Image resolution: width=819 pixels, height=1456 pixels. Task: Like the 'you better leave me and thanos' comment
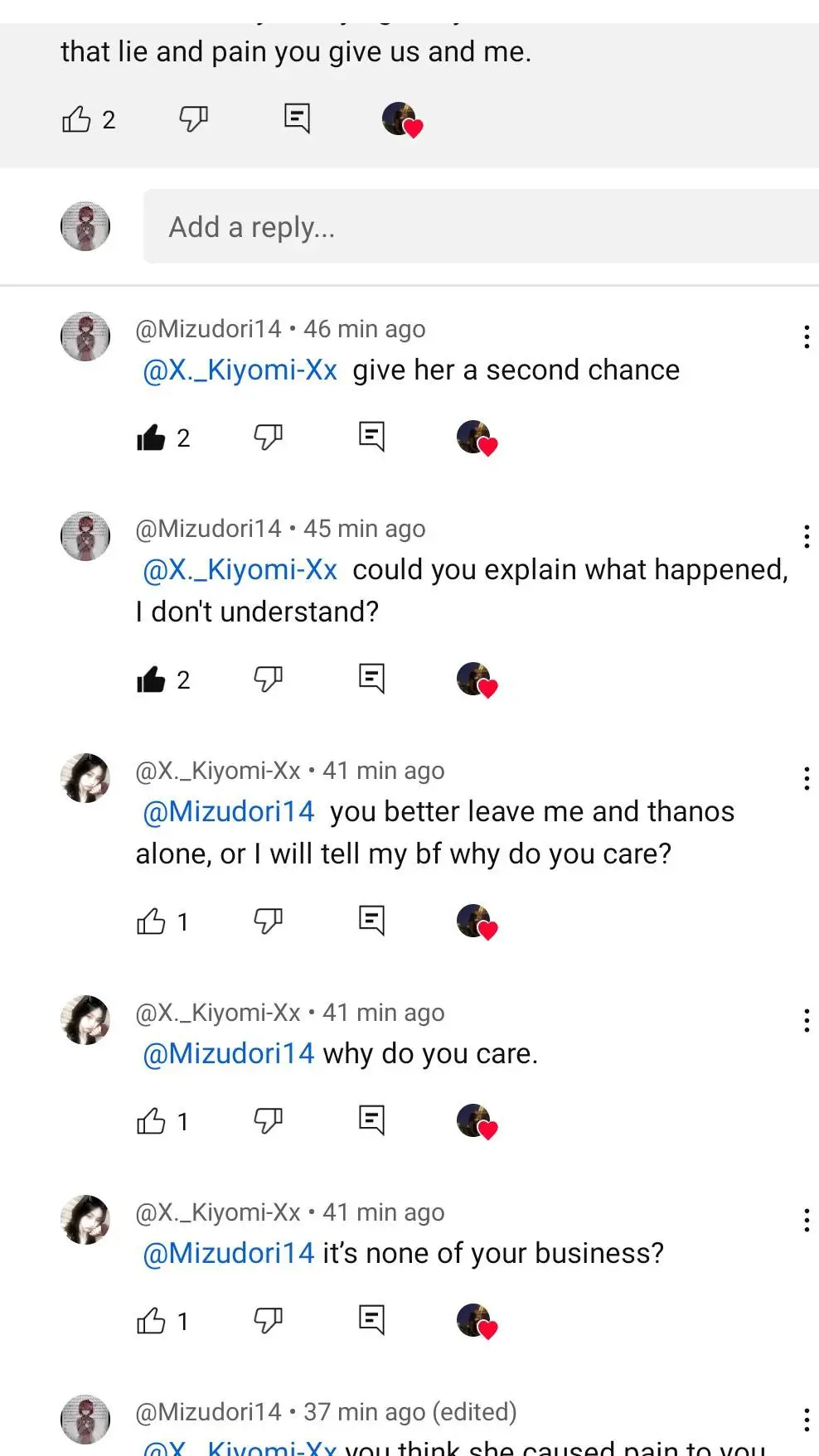coord(151,921)
